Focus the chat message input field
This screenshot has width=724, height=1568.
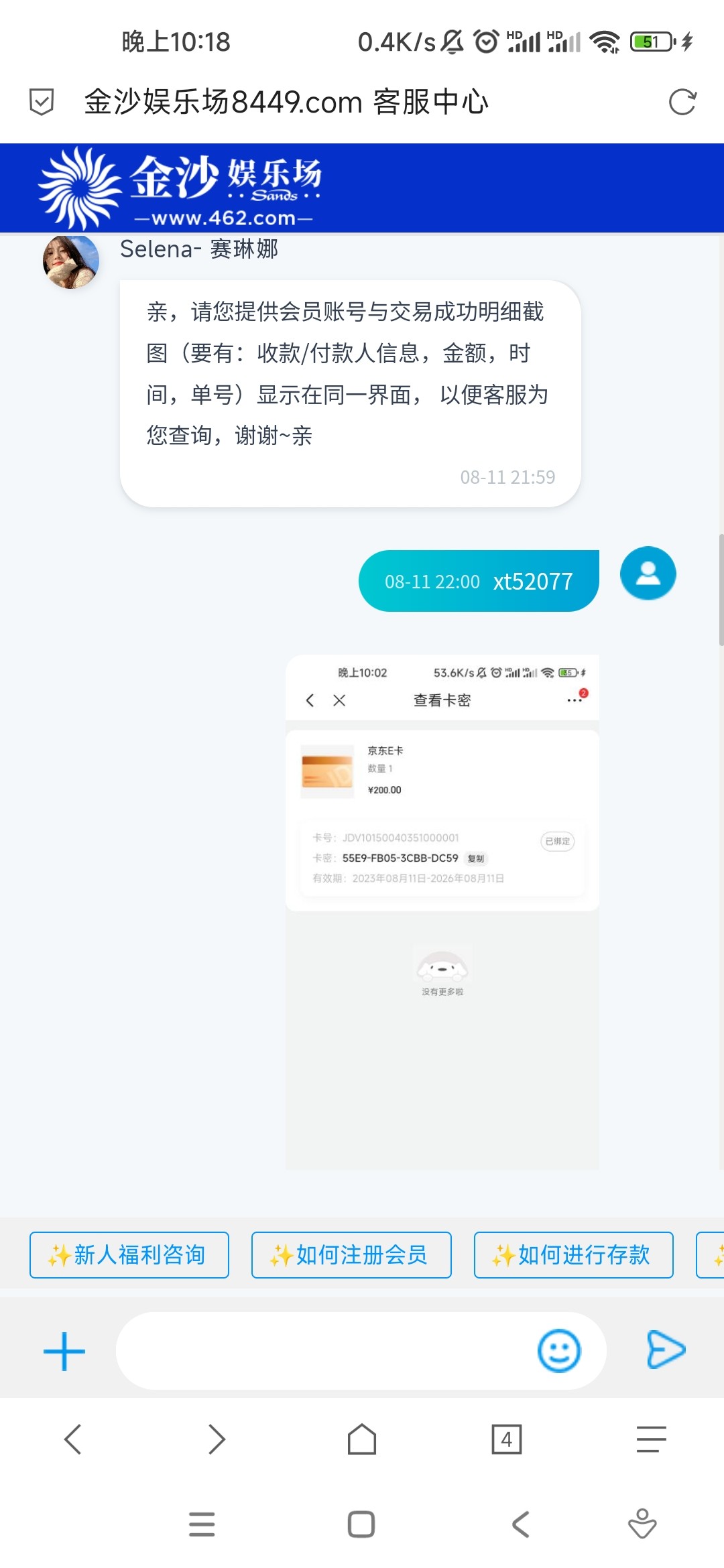click(322, 1351)
